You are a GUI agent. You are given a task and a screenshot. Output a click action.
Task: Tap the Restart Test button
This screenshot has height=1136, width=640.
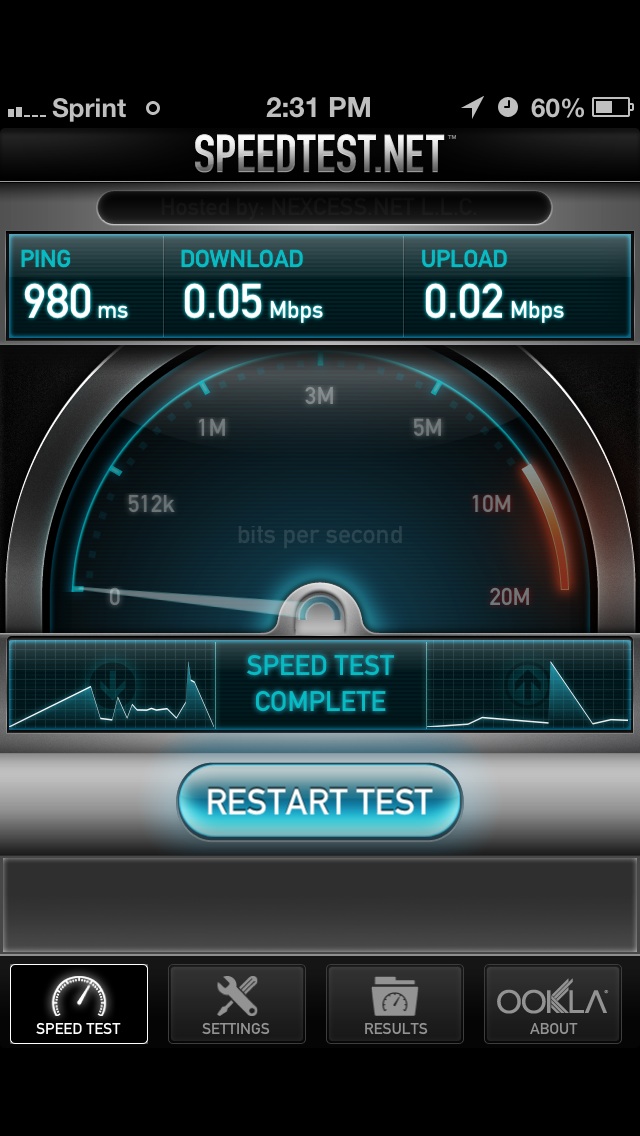[320, 801]
